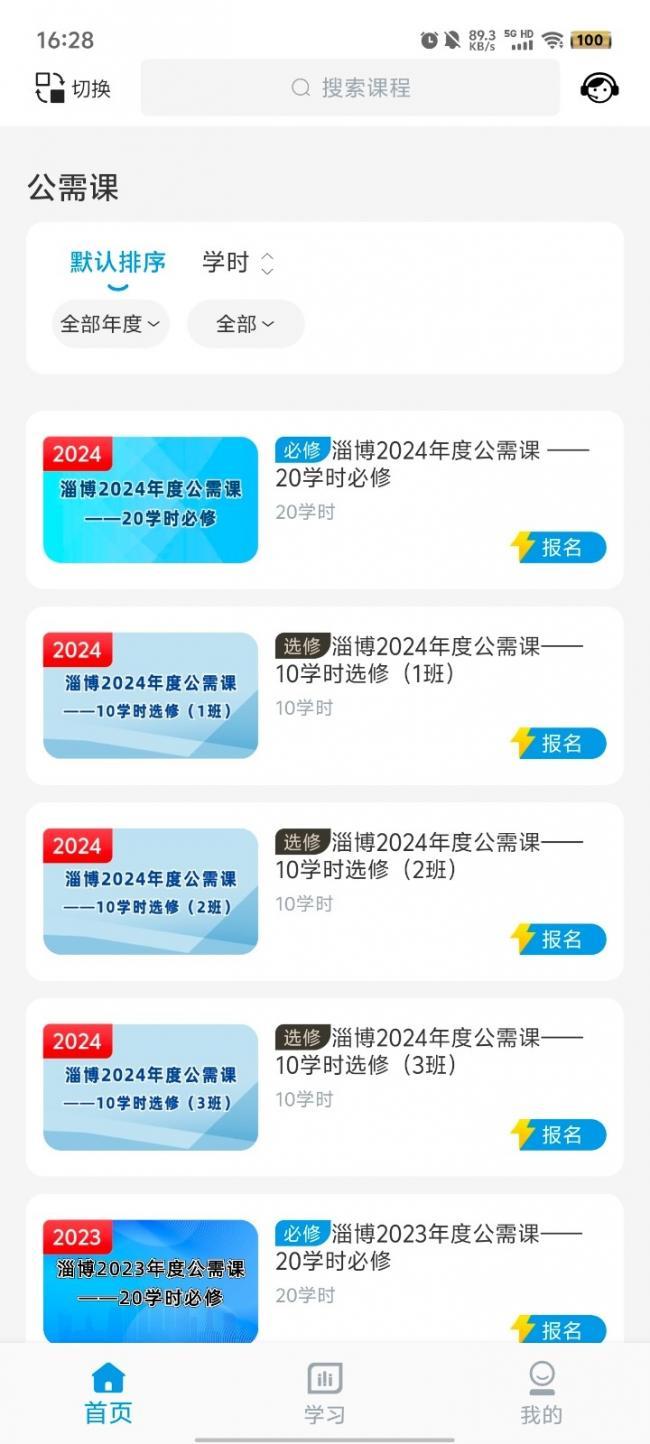Expand the 全部年度 year dropdown
Viewport: 650px width, 1444px height.
pos(110,324)
